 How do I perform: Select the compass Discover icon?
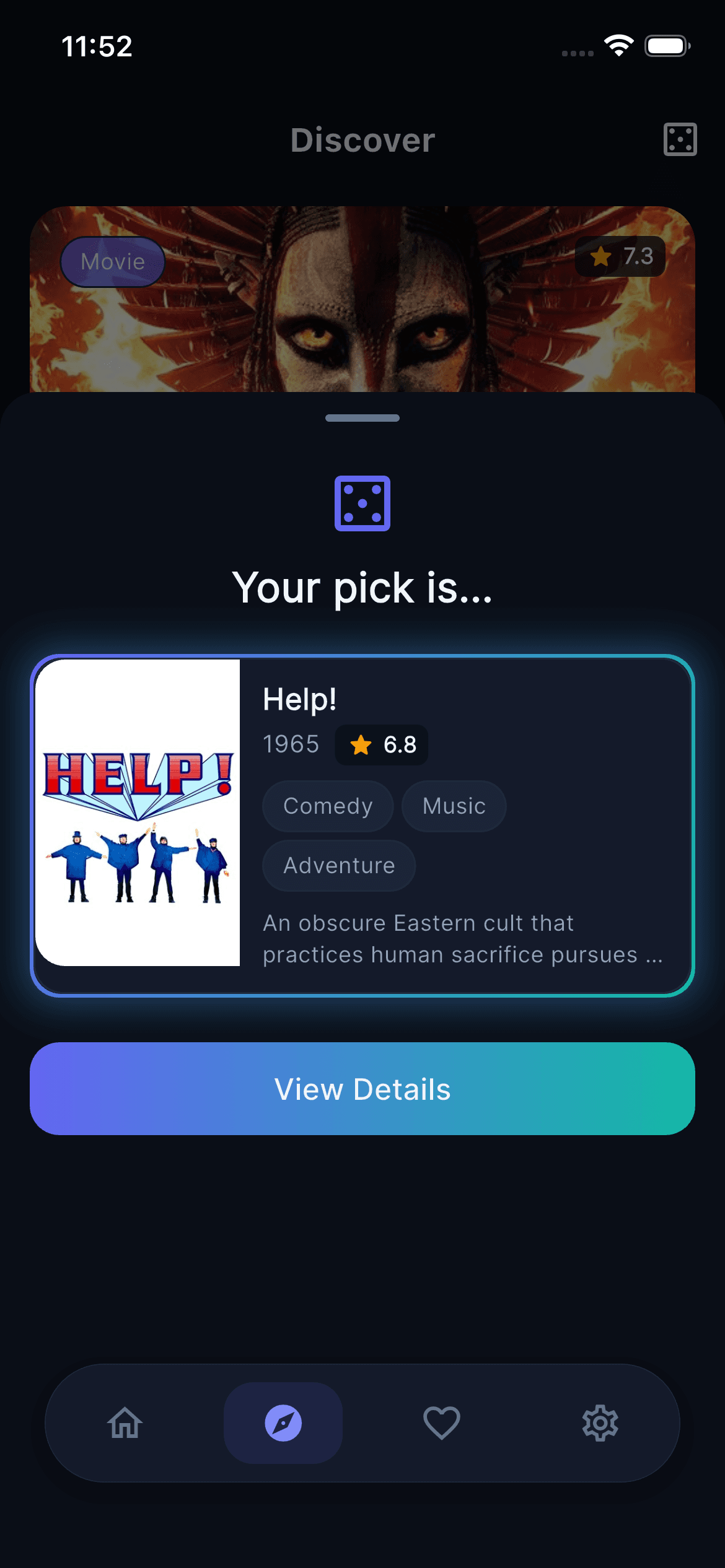coord(283,1424)
